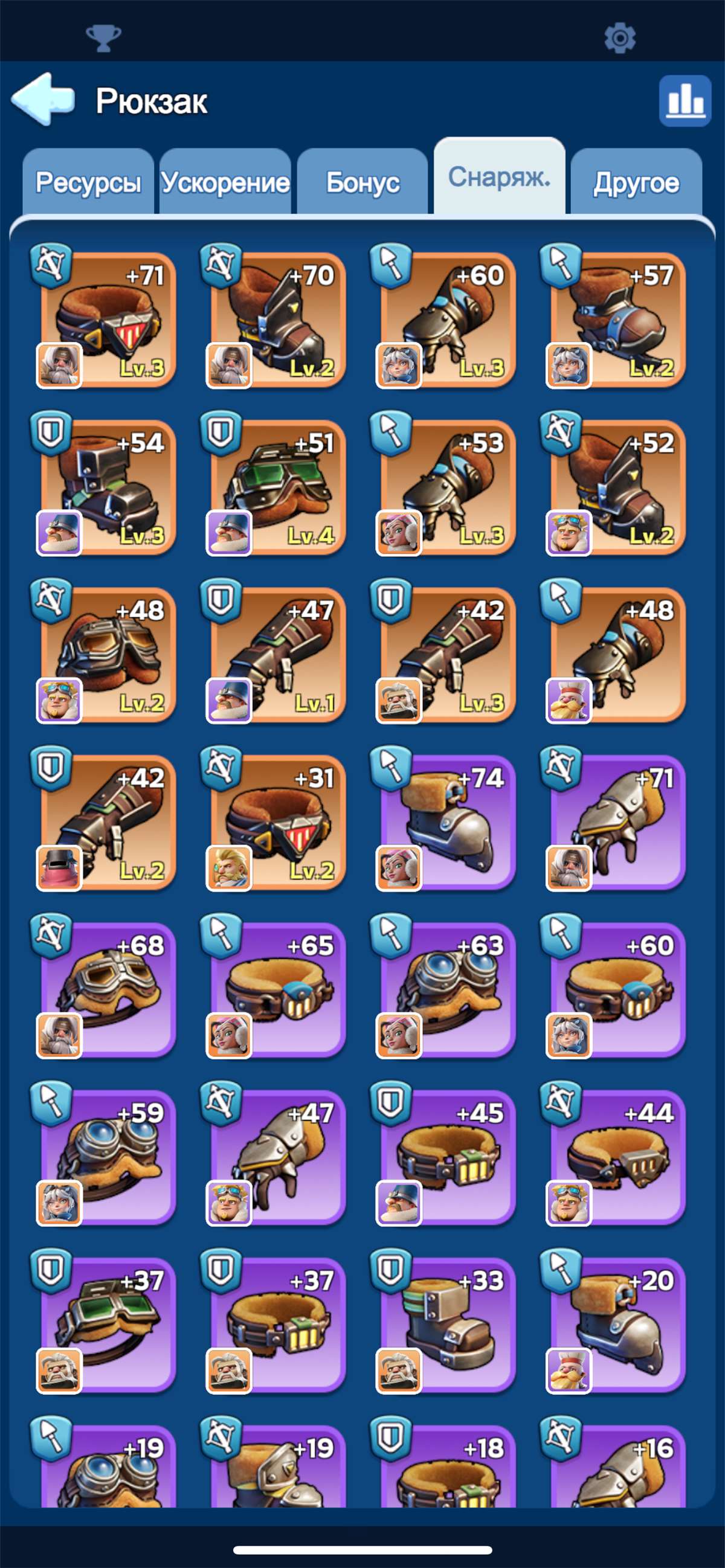Screen dimensions: 725x1568
Task: Open the purple +45 belt item
Action: tap(448, 1157)
